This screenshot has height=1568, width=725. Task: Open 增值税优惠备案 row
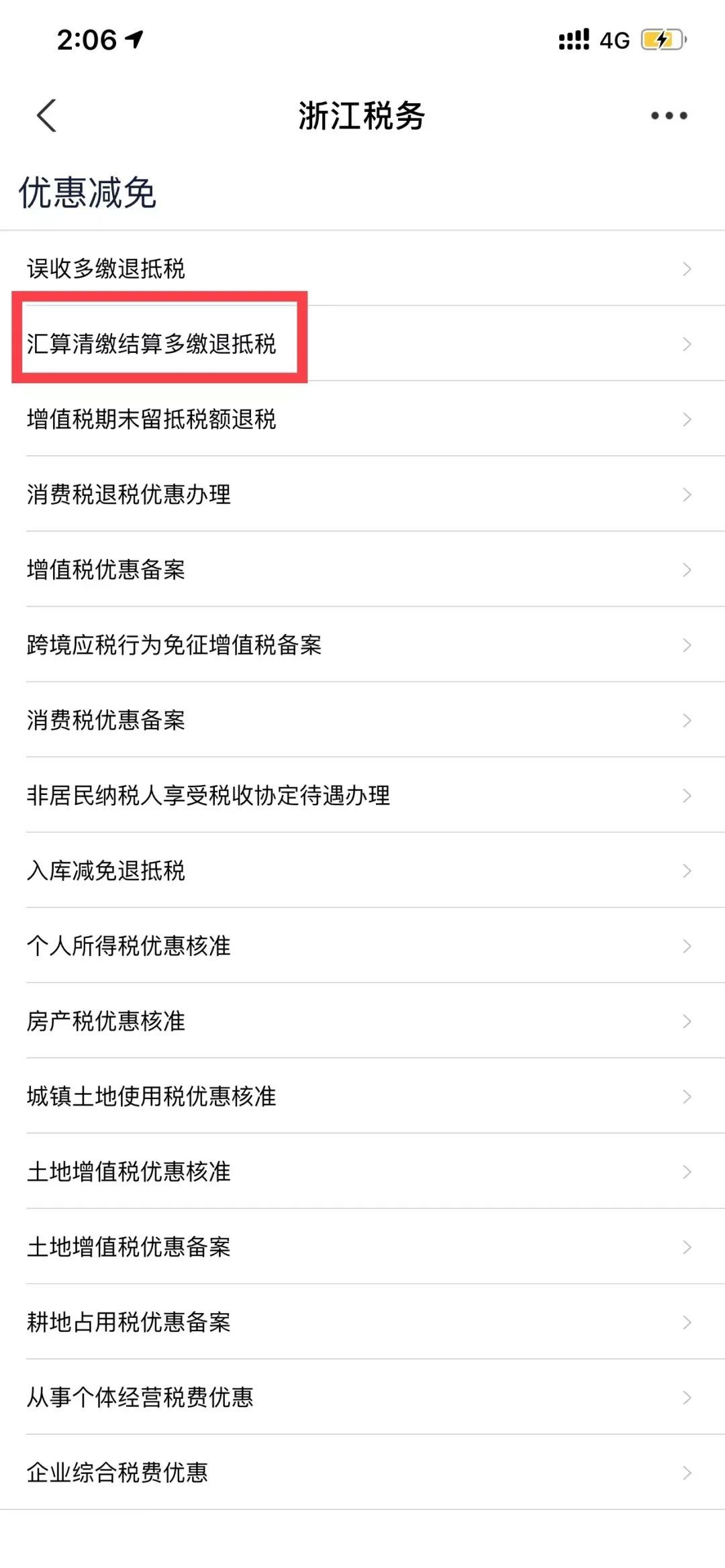pos(362,569)
